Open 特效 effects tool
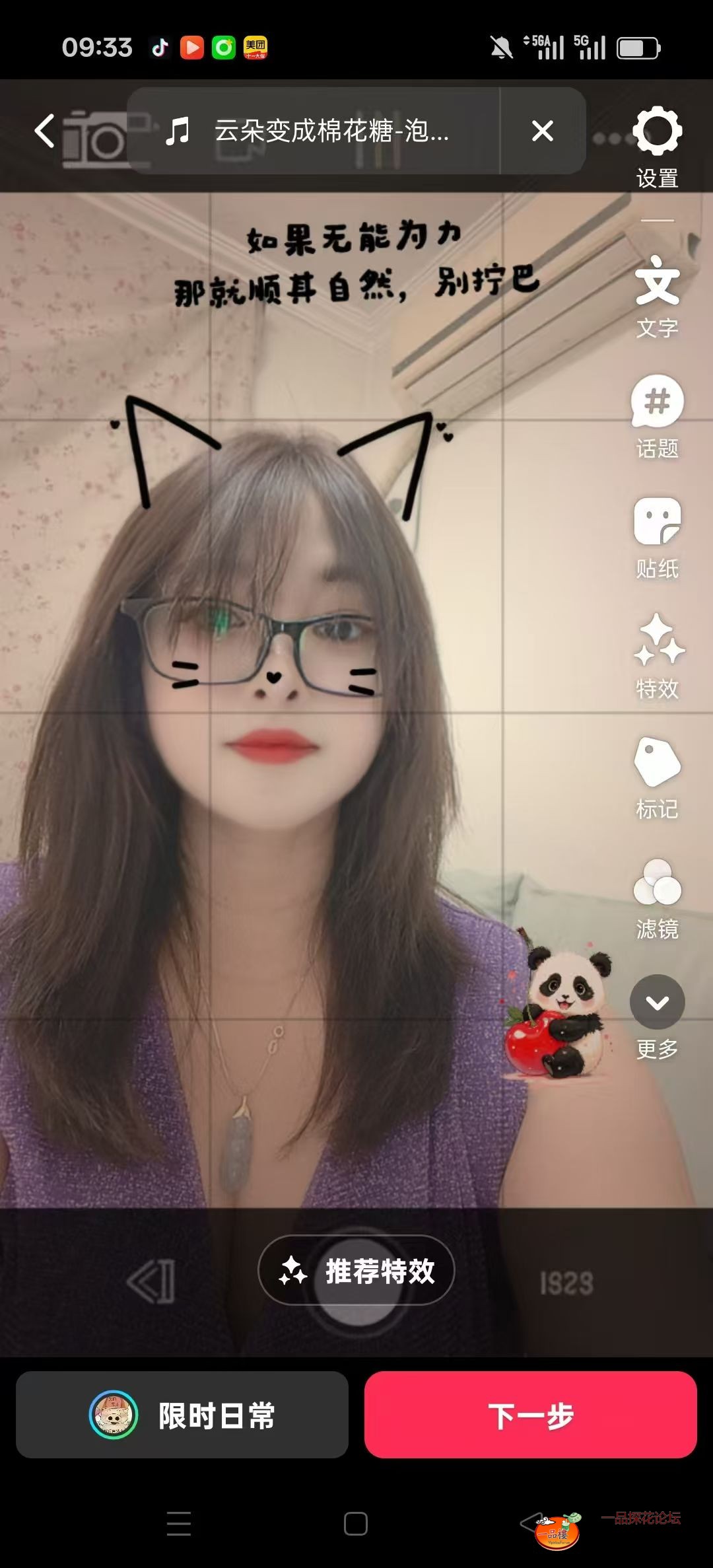Image resolution: width=713 pixels, height=1568 pixels. [x=657, y=655]
